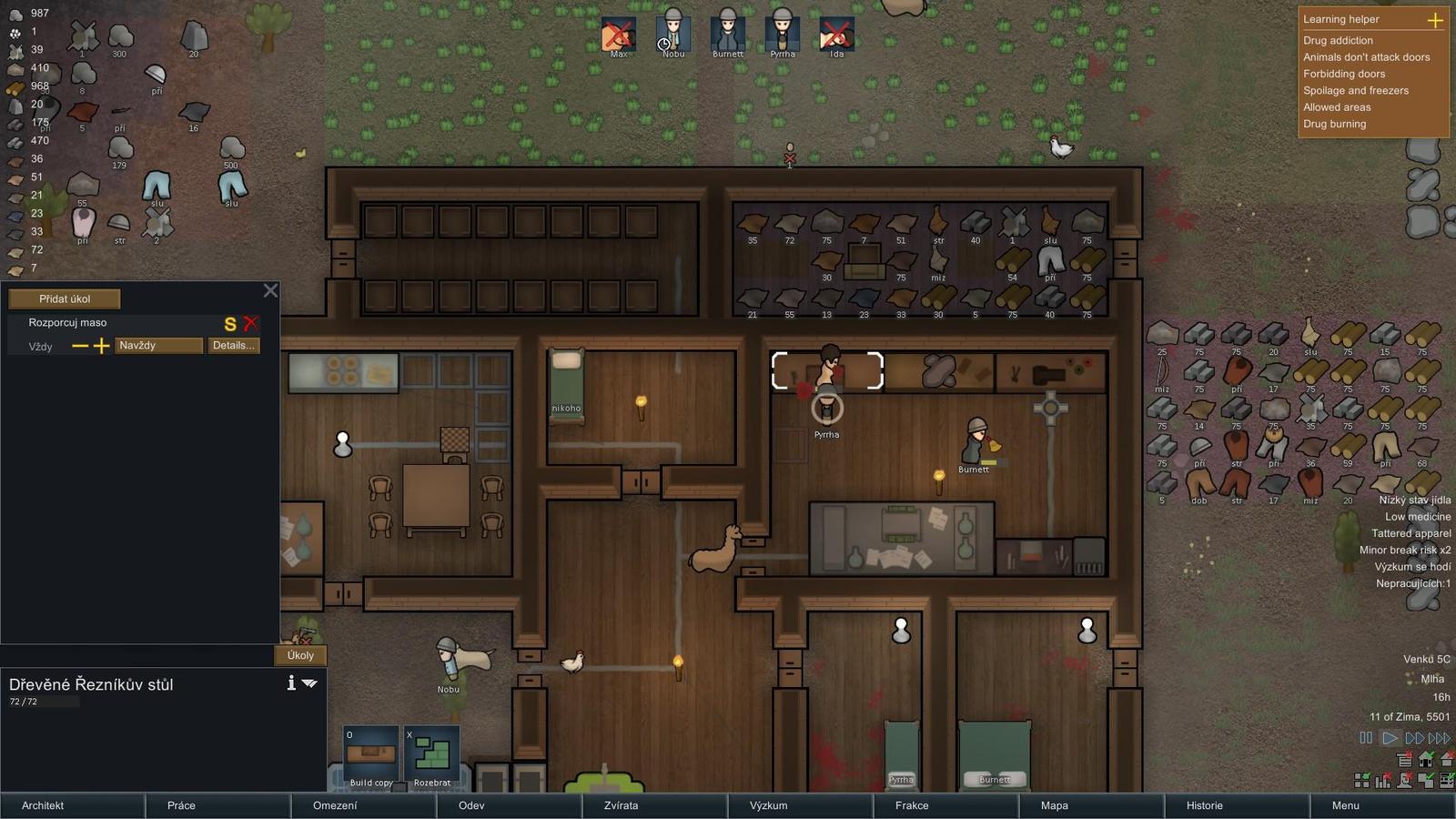The image size is (1456, 819).
Task: Select the Úkoly tab
Action: [300, 655]
